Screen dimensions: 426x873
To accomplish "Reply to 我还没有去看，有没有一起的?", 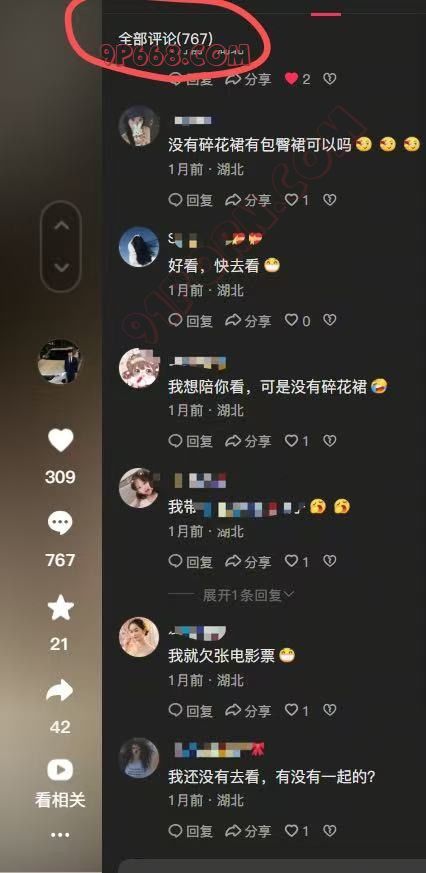I will pyautogui.click(x=190, y=831).
